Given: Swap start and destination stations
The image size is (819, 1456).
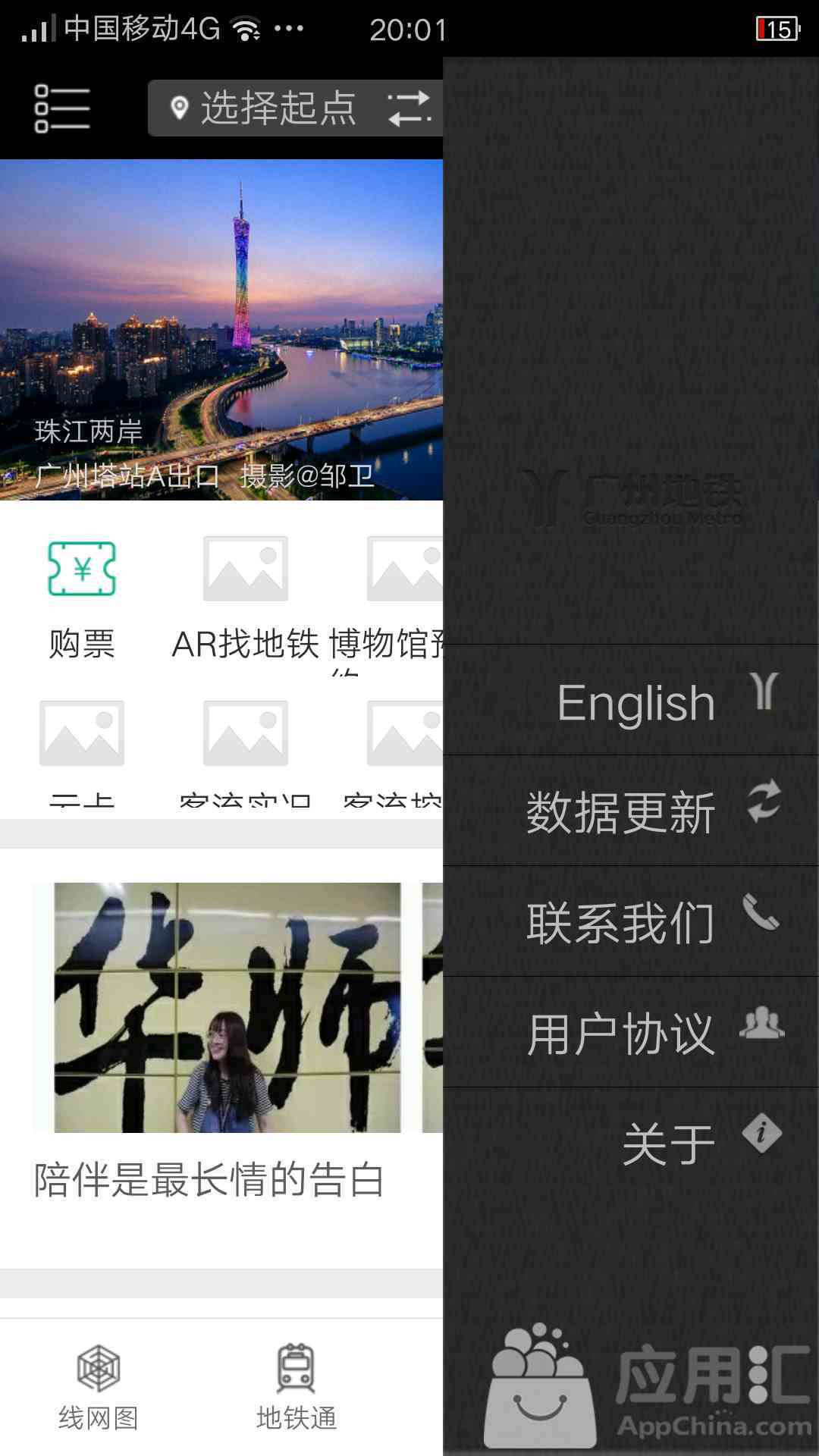Looking at the screenshot, I should click(409, 108).
